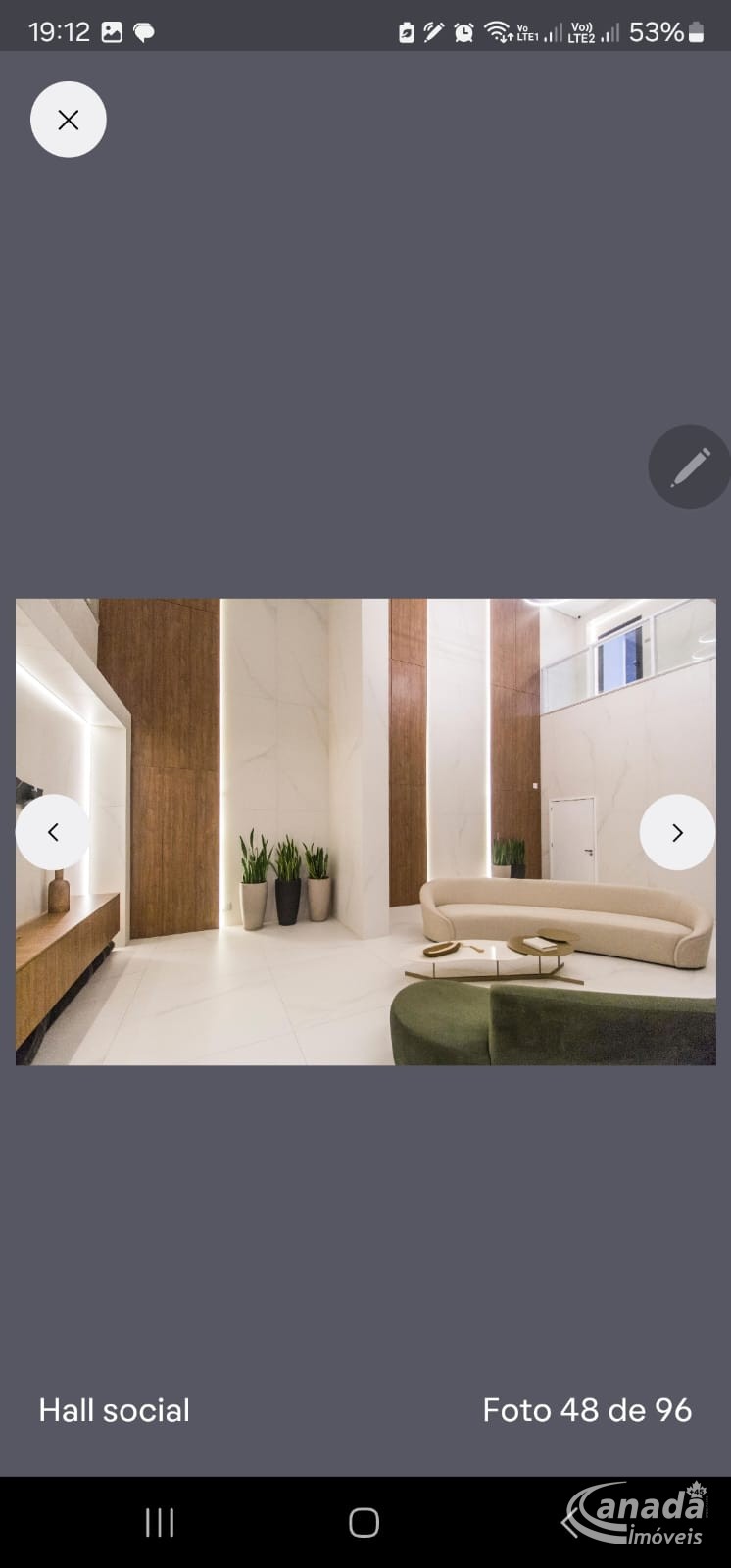Open the recent apps view

tap(160, 1522)
